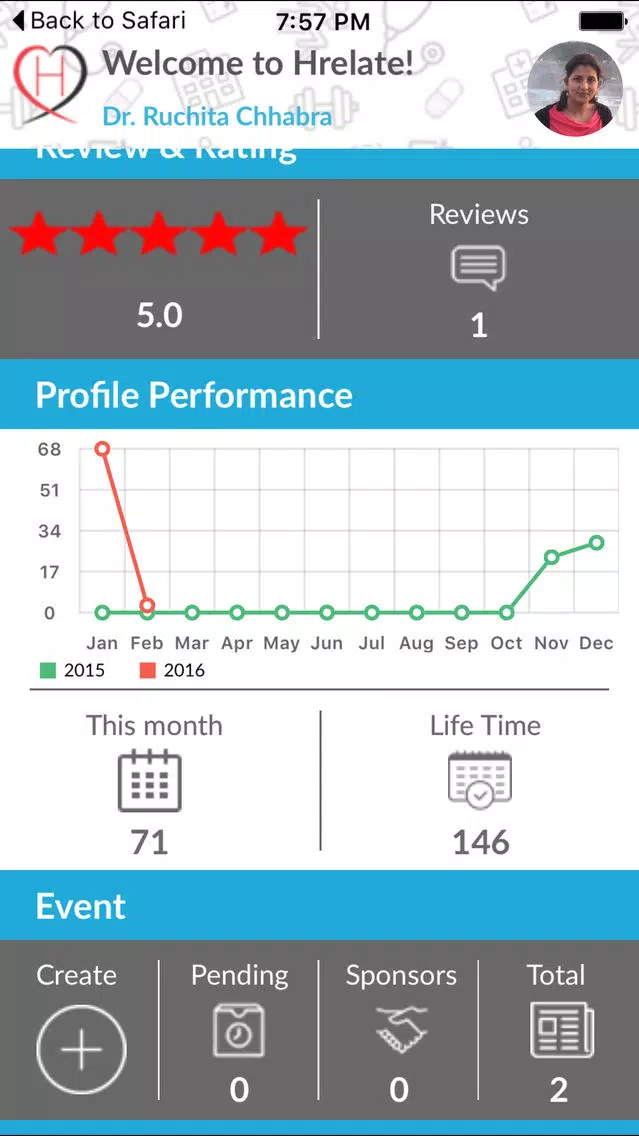Open the Reviews comment icon
Image resolution: width=639 pixels, height=1136 pixels.
click(478, 268)
